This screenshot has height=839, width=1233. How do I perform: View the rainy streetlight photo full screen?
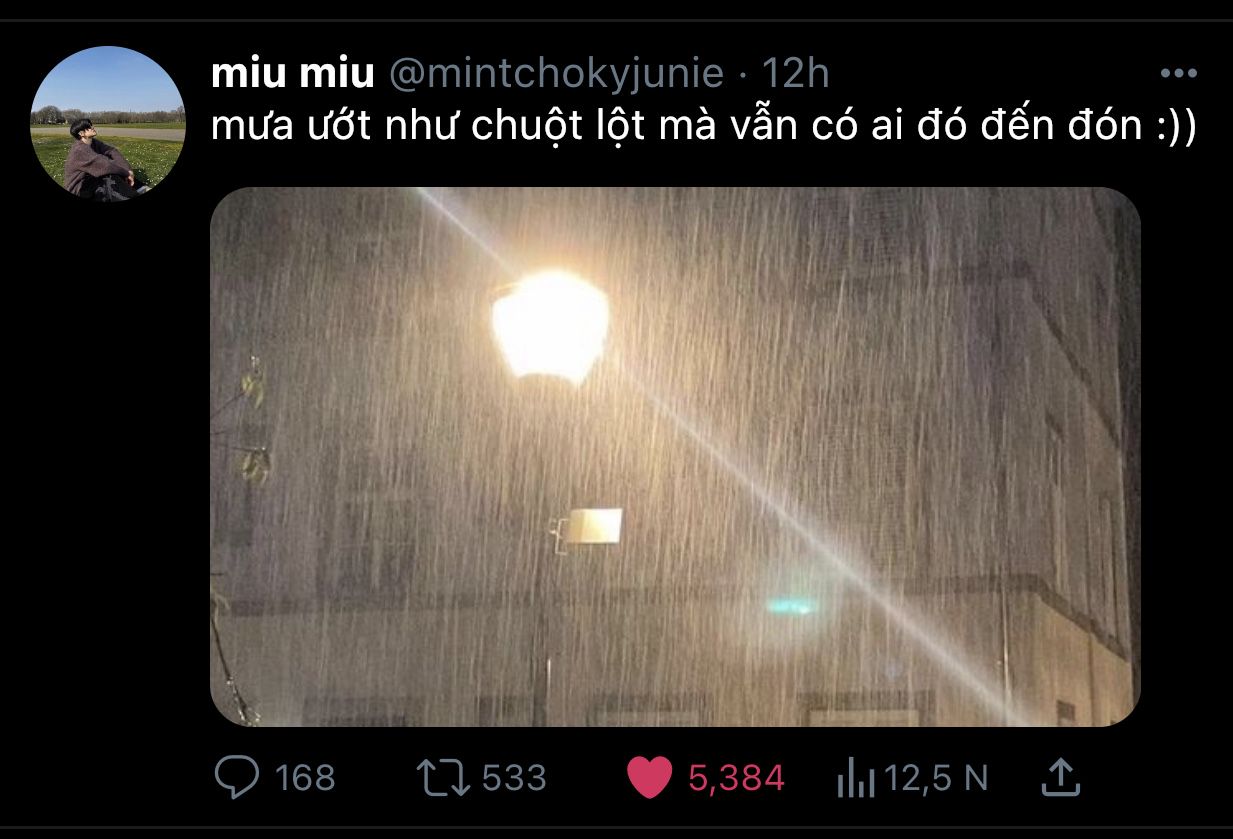coord(675,456)
